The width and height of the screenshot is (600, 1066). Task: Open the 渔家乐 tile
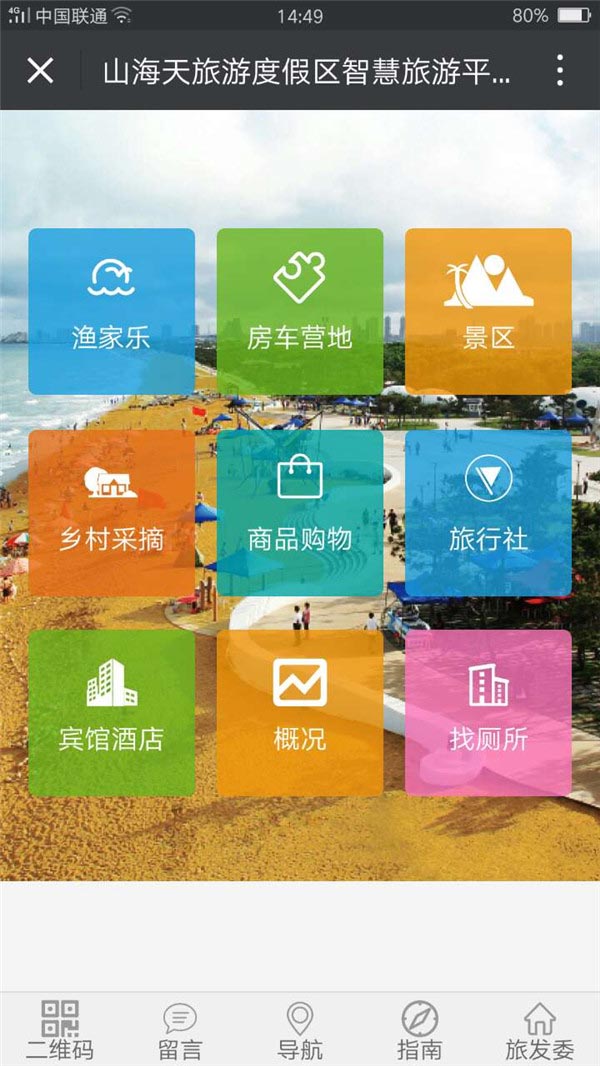click(111, 311)
